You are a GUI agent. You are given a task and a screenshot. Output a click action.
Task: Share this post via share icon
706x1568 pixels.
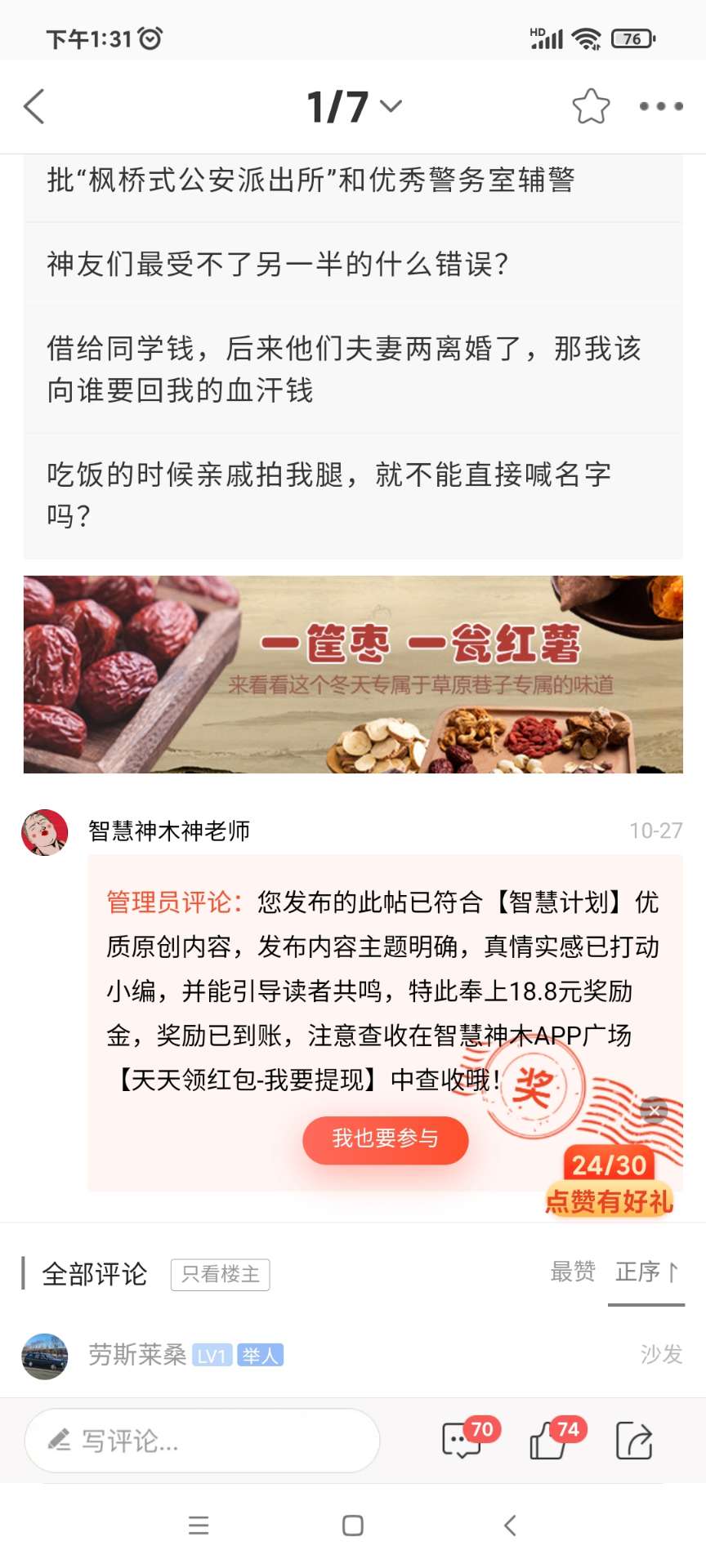(634, 1441)
